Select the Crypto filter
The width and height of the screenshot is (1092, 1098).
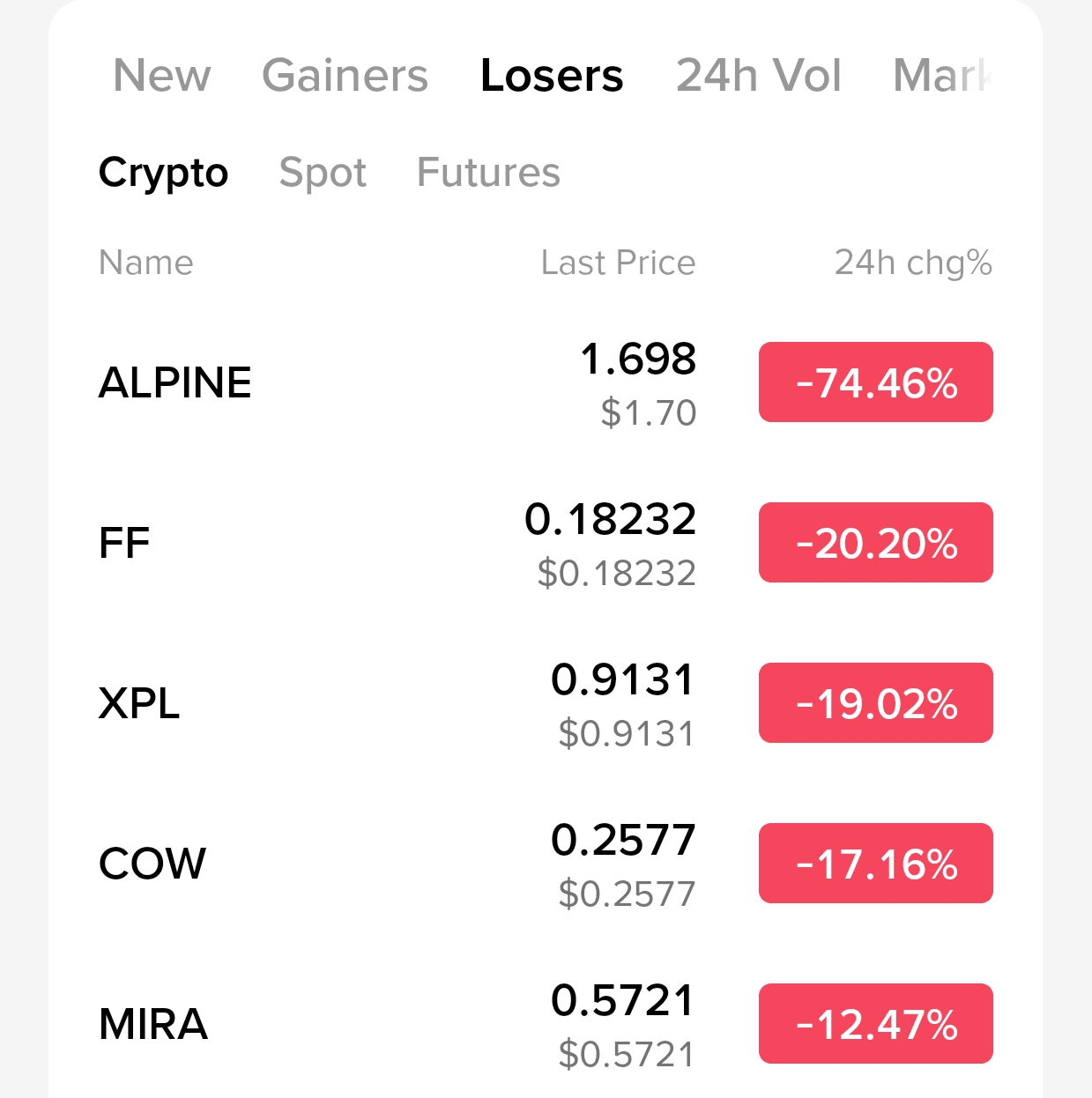pyautogui.click(x=163, y=173)
